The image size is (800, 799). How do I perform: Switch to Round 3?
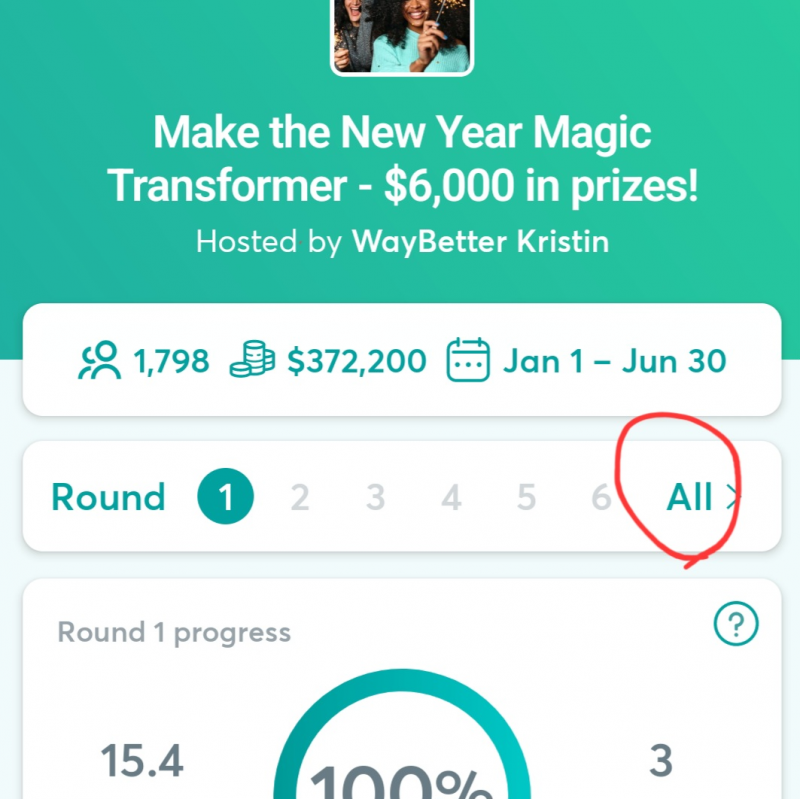[375, 497]
